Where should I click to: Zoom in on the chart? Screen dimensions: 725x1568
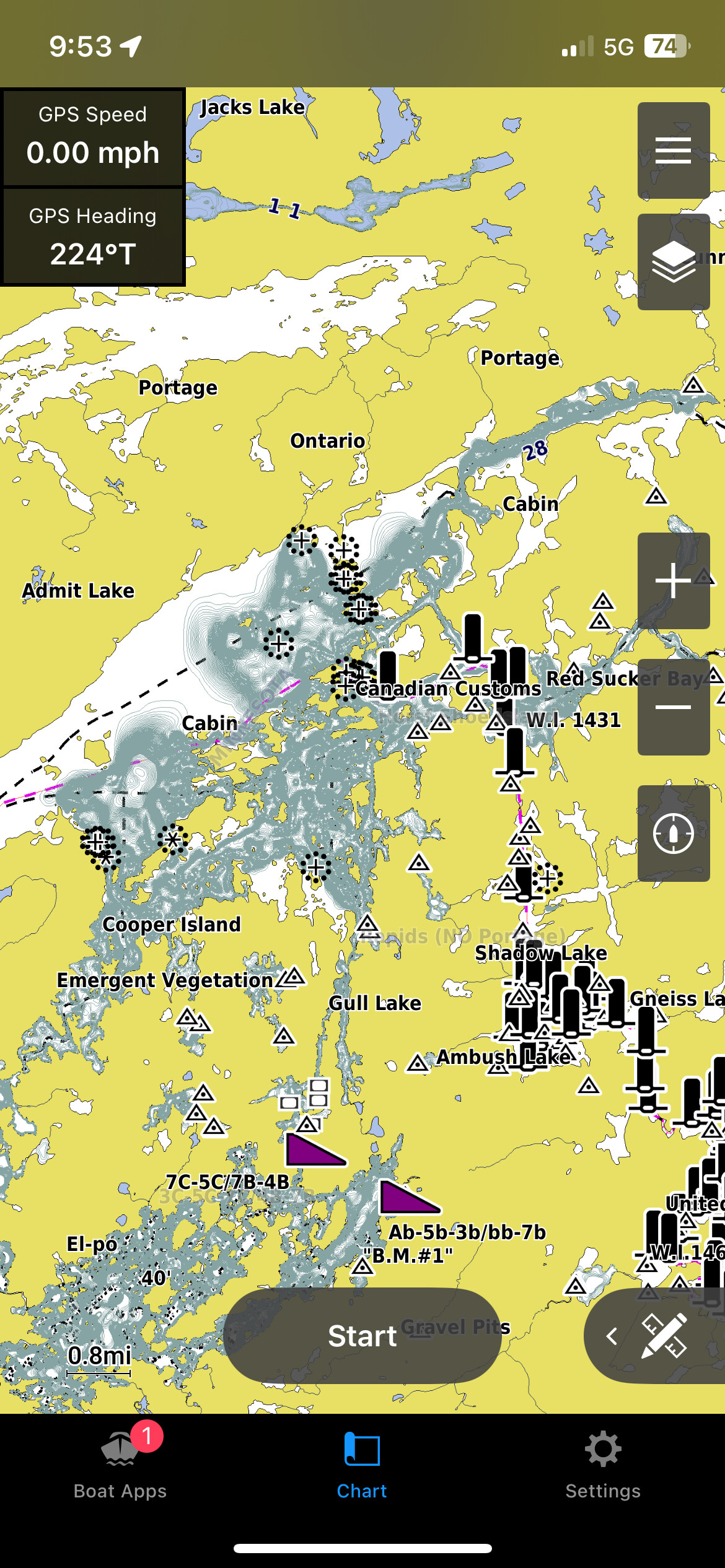[x=673, y=581]
